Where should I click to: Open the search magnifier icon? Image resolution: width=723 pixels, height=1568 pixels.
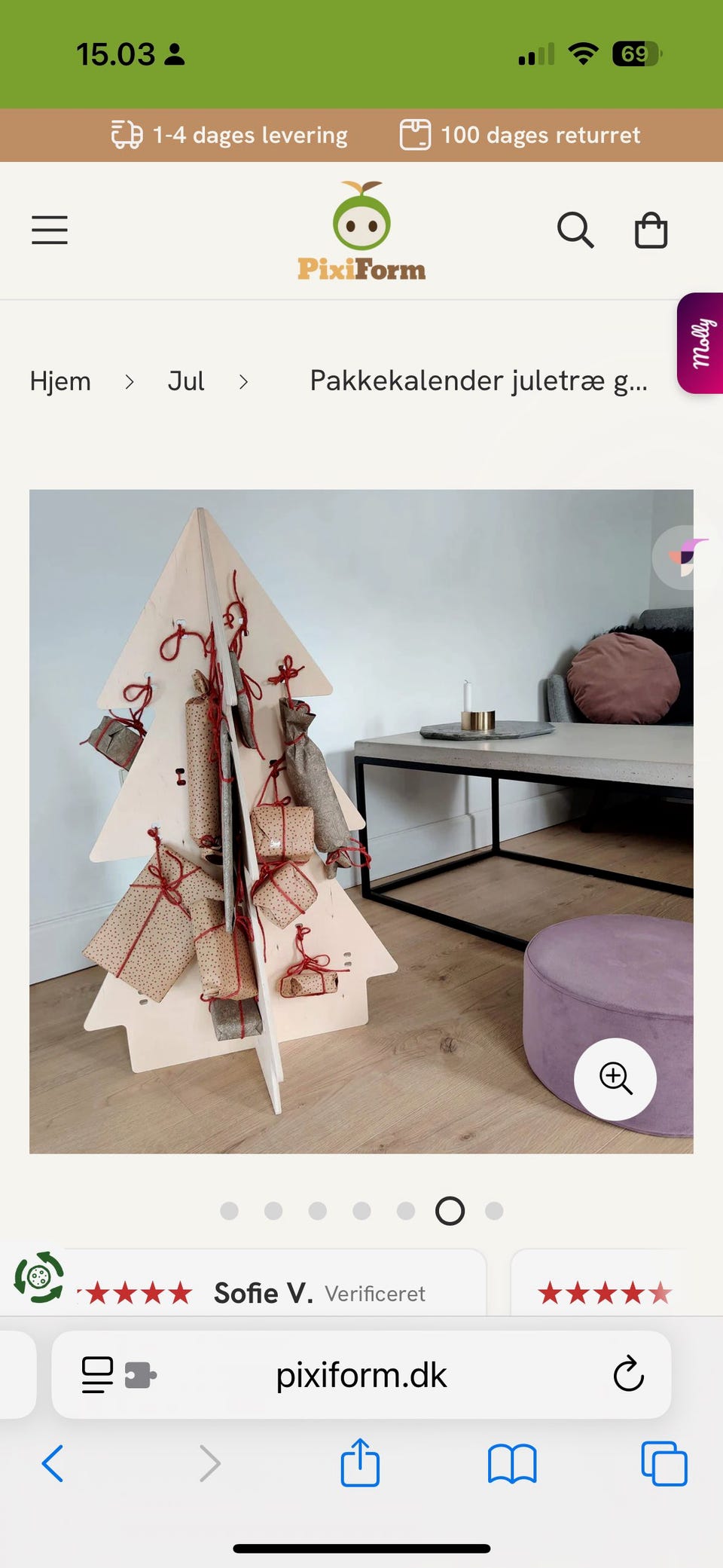575,231
